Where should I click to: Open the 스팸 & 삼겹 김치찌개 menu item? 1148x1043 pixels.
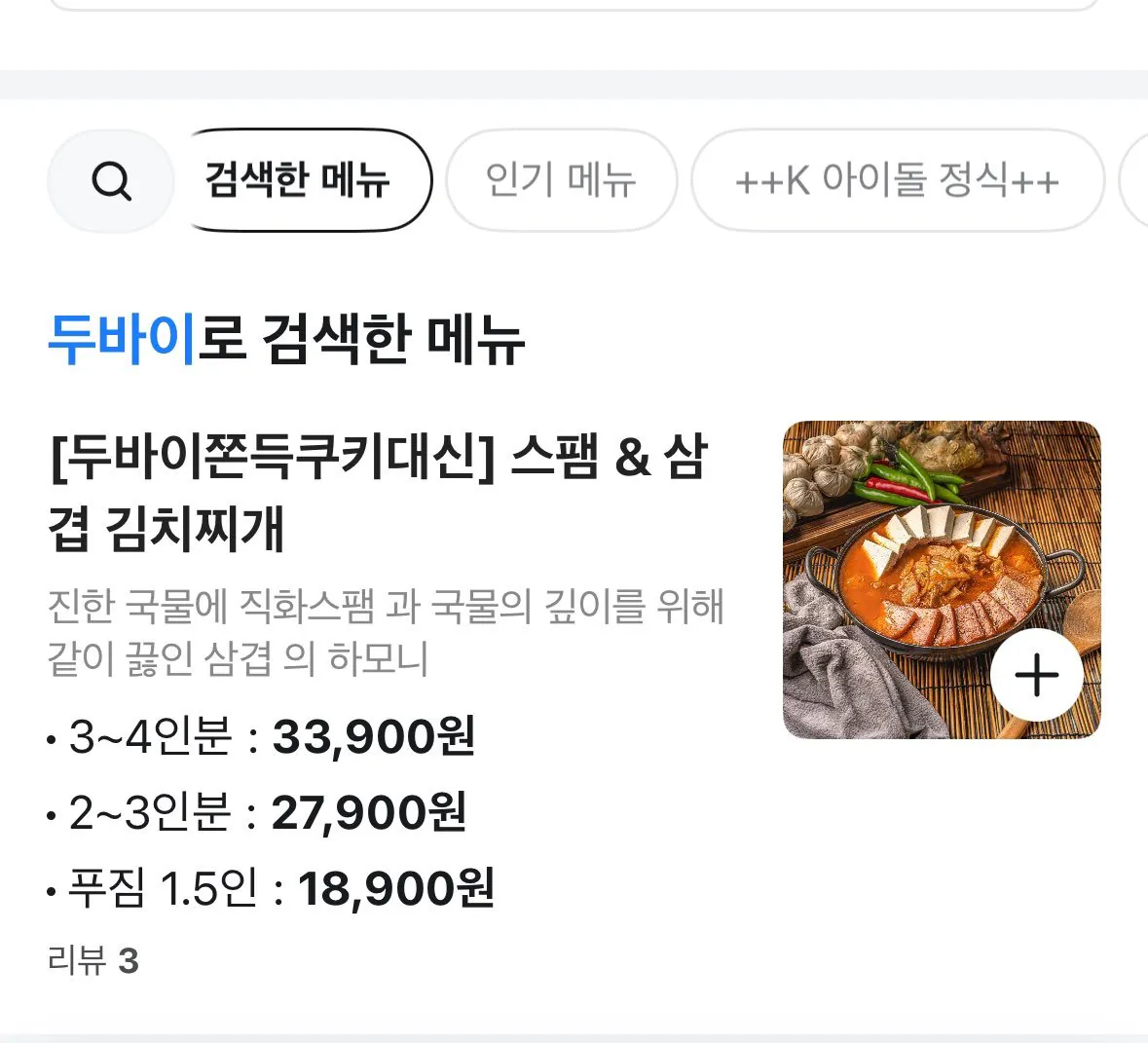click(x=380, y=493)
